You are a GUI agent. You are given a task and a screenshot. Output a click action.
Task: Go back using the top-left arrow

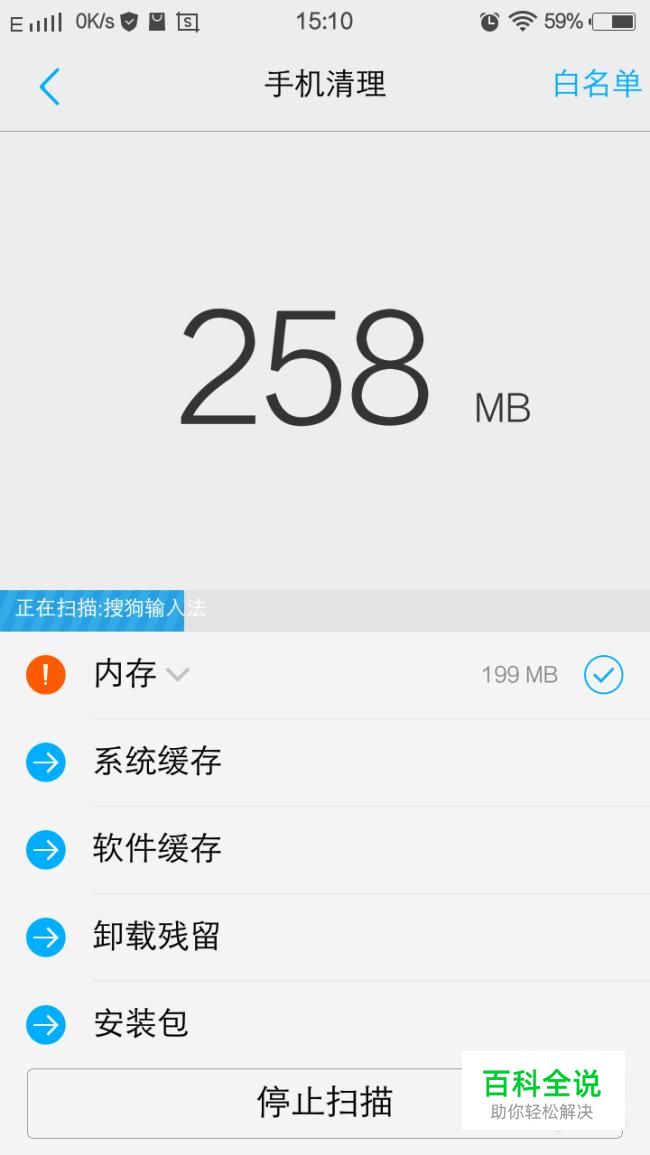point(49,86)
